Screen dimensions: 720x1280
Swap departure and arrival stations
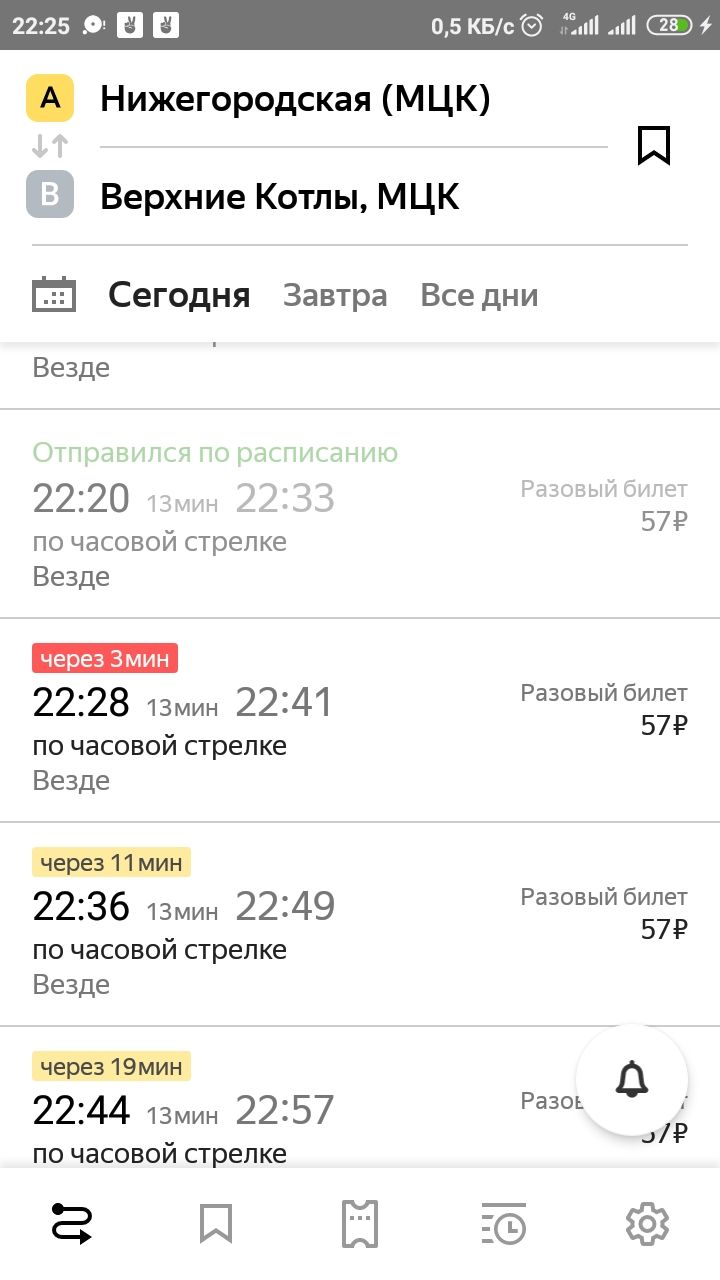50,146
